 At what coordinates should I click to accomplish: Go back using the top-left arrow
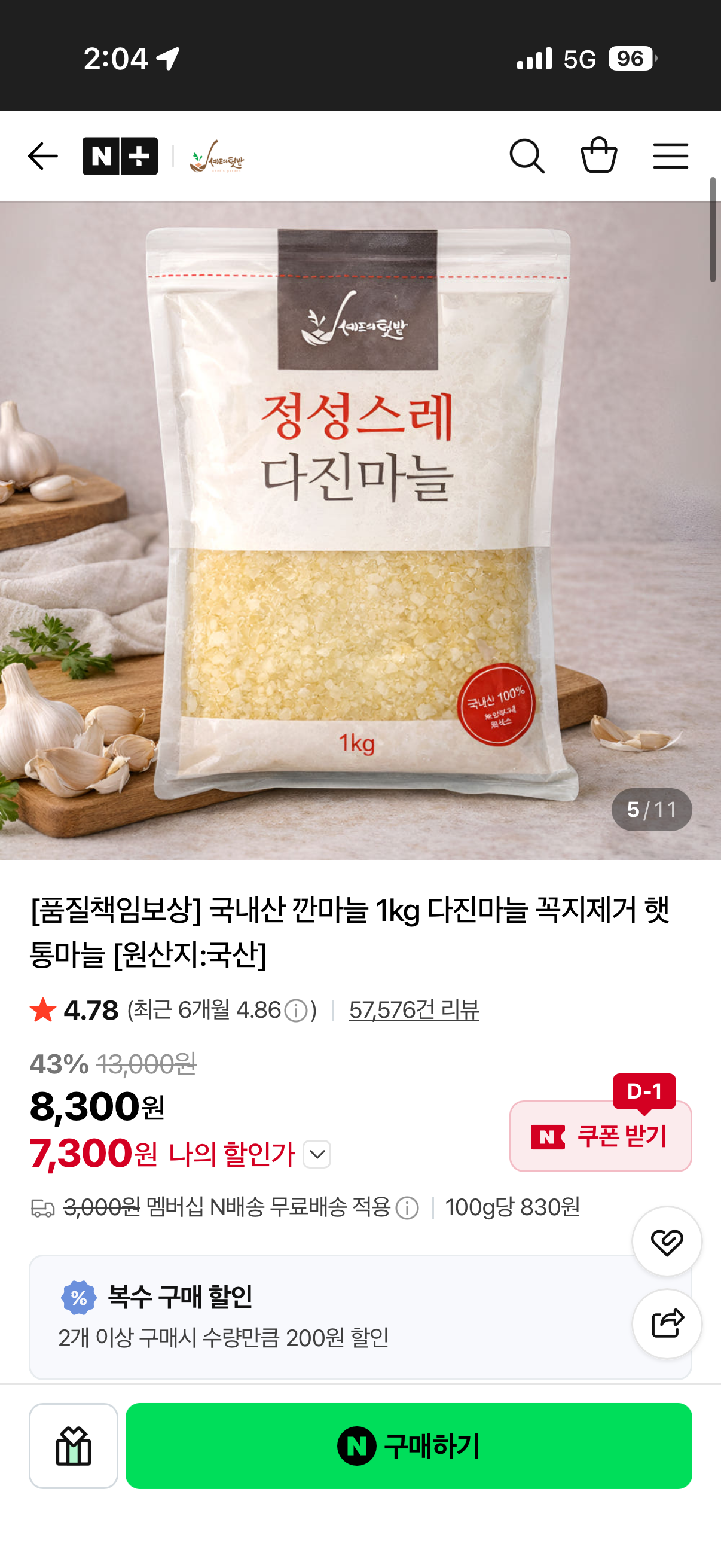(42, 157)
